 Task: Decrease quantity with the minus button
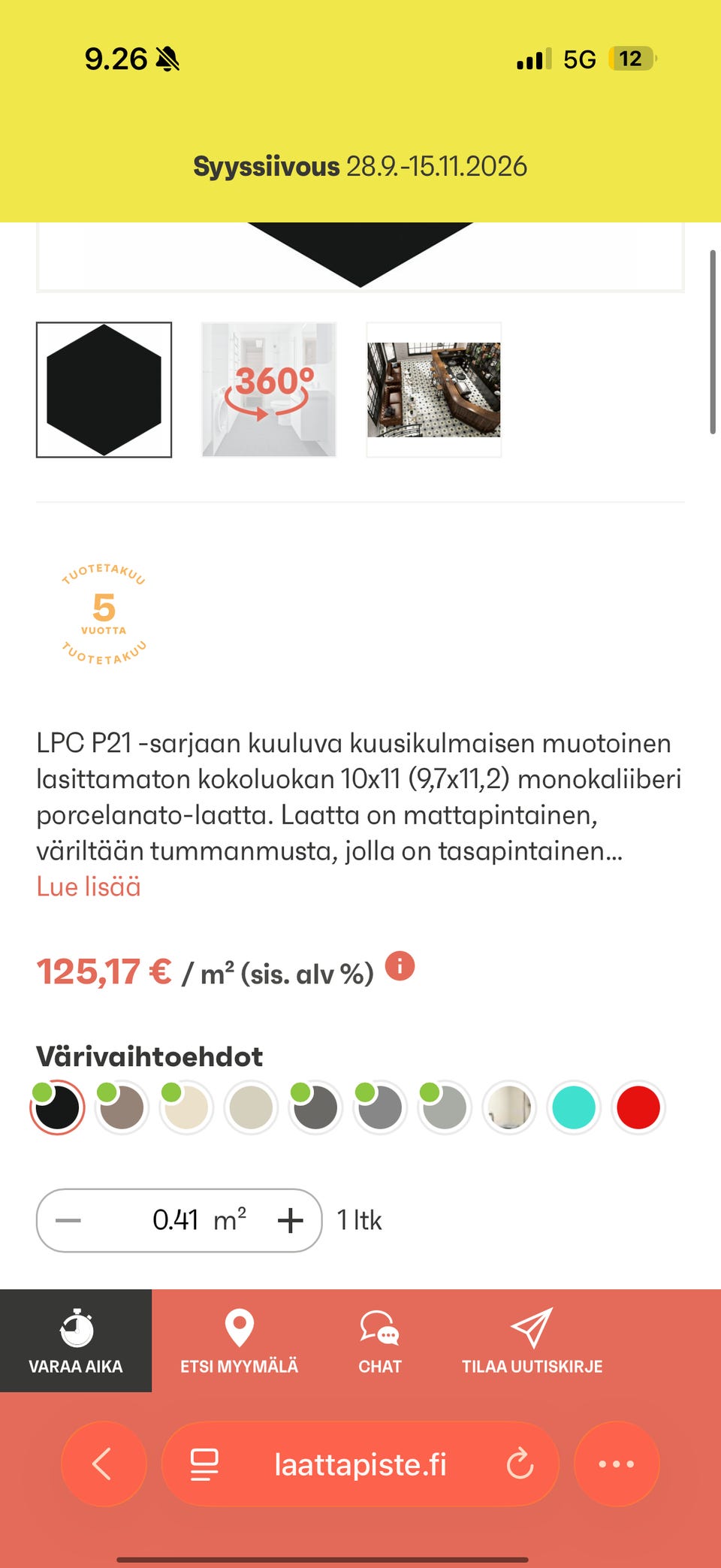68,1220
